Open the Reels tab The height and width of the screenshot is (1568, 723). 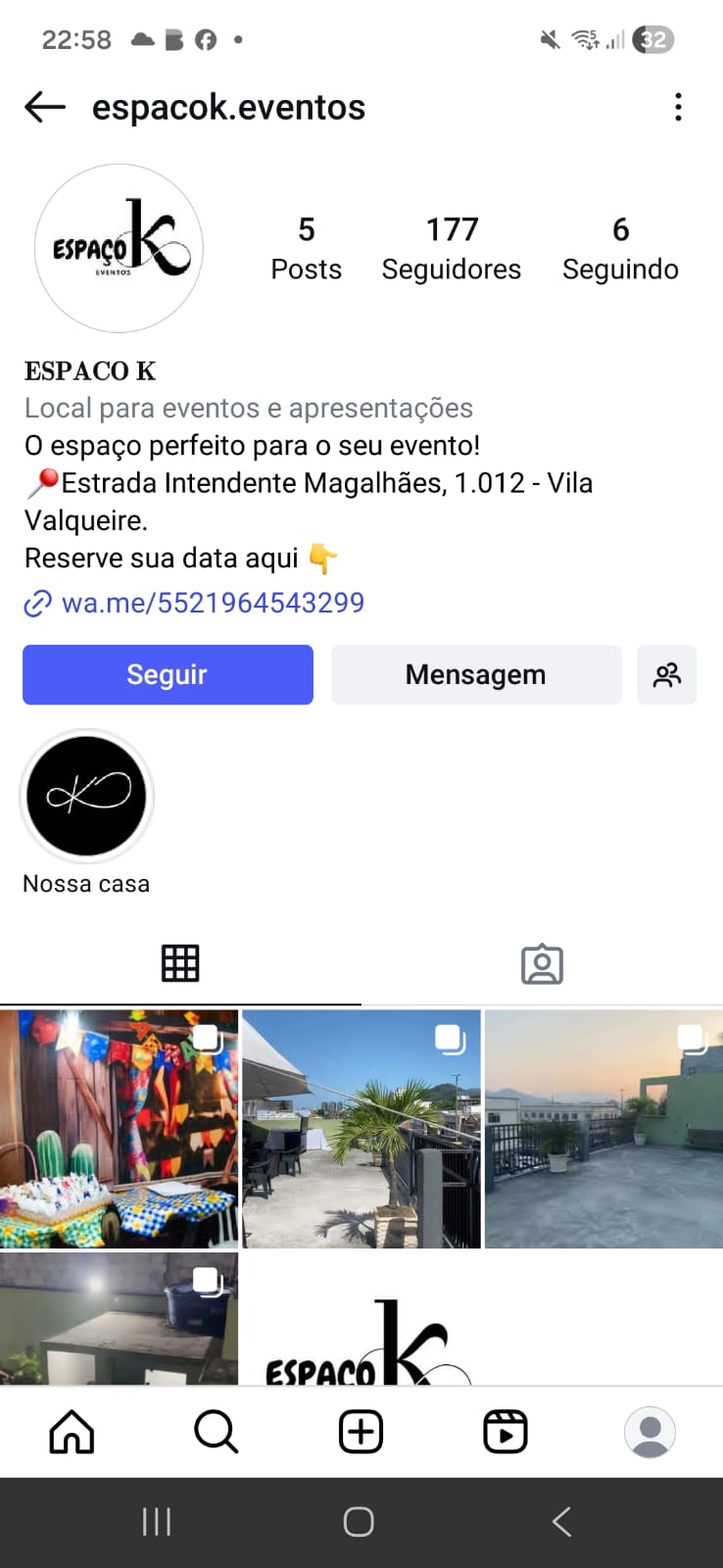click(506, 1432)
